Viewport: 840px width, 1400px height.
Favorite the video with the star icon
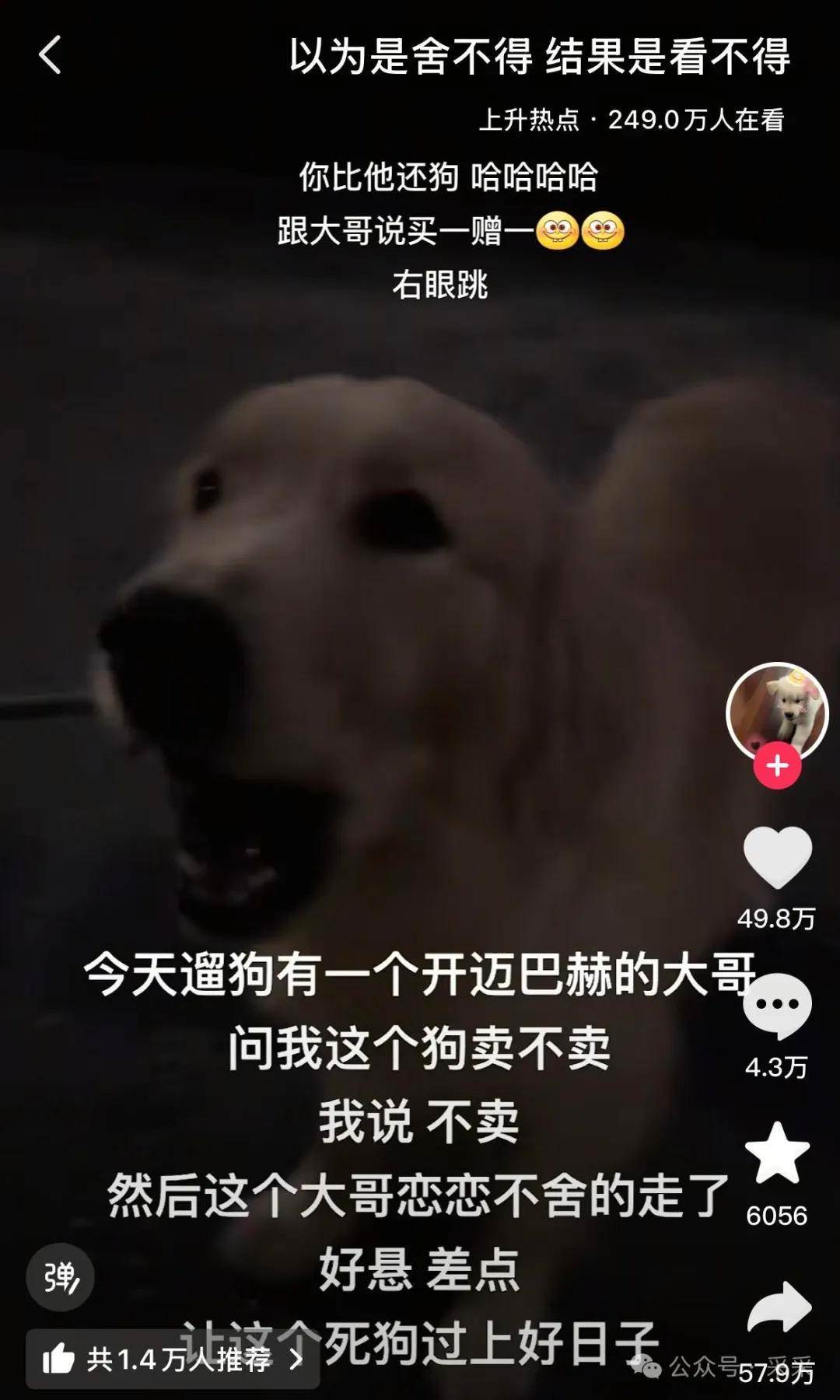[x=777, y=1153]
